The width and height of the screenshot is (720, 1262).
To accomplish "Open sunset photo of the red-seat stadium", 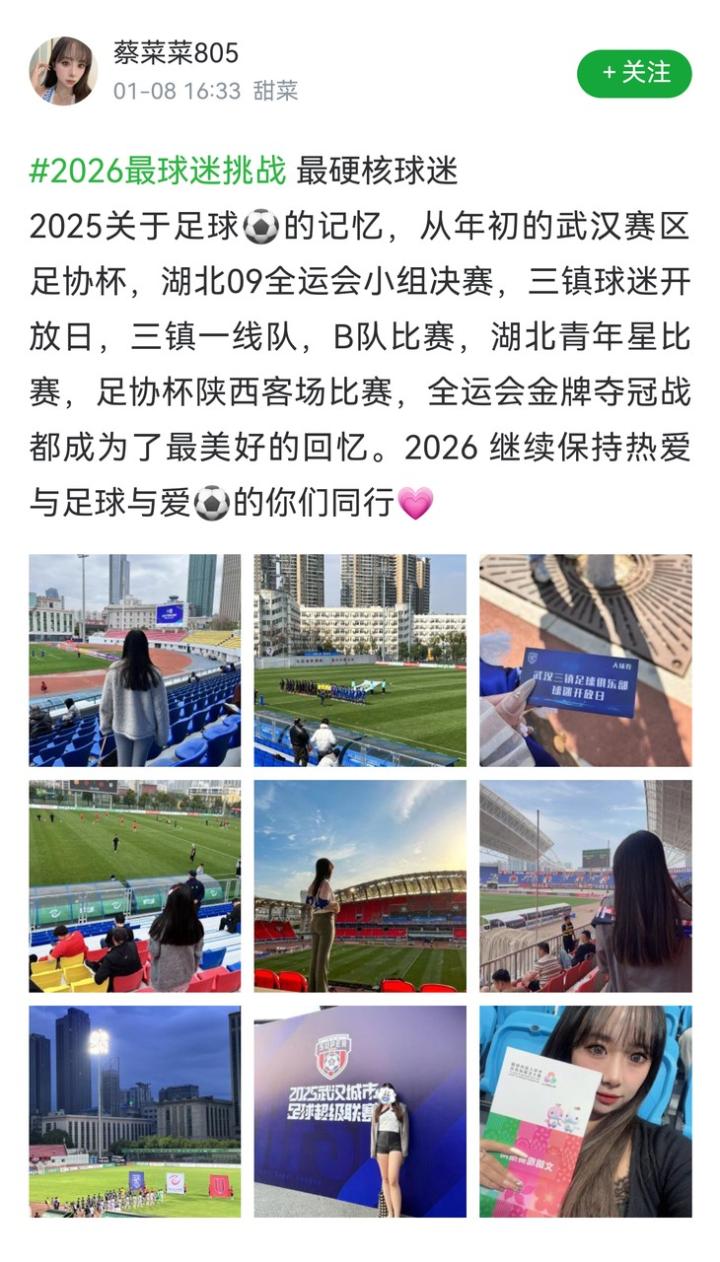I will pyautogui.click(x=360, y=886).
